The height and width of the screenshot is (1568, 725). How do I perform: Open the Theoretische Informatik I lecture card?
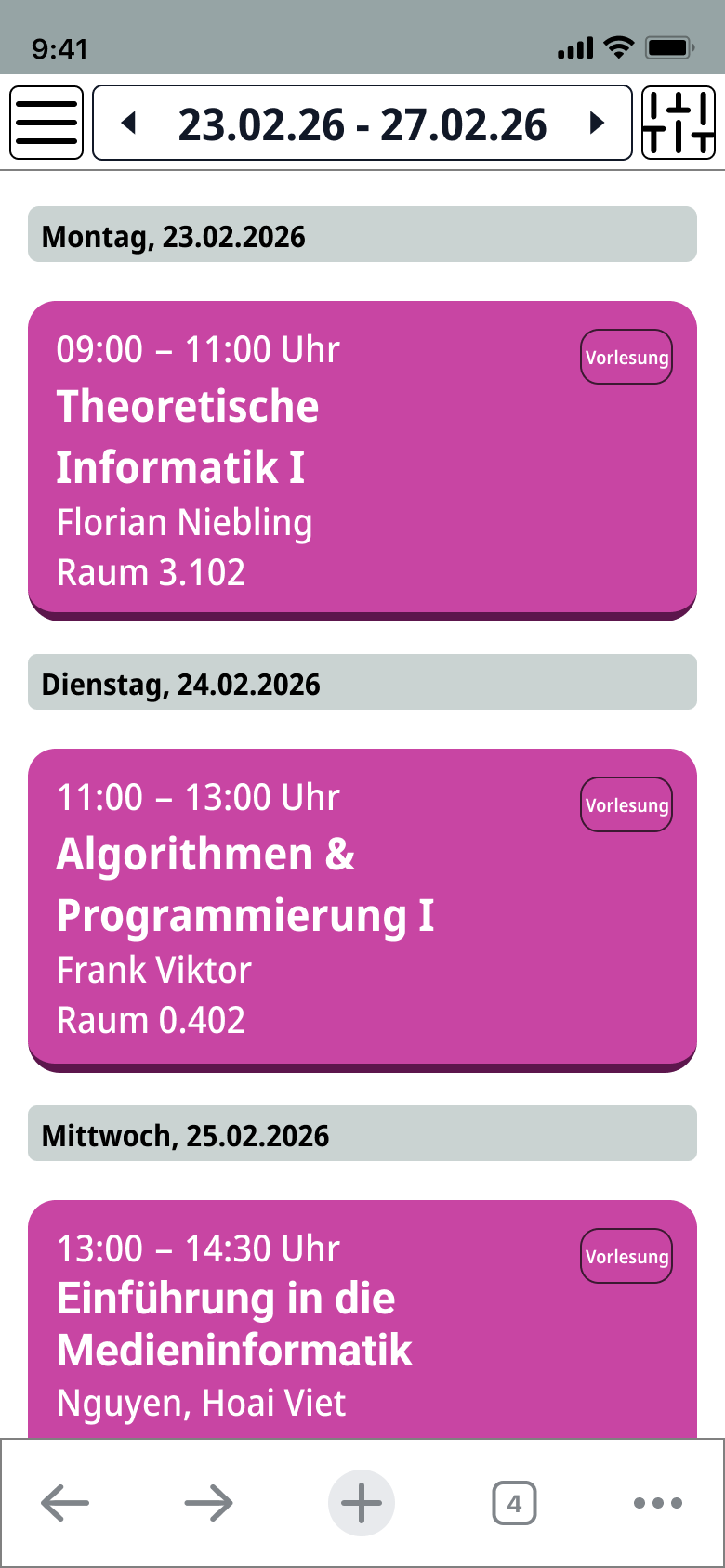coord(362,460)
